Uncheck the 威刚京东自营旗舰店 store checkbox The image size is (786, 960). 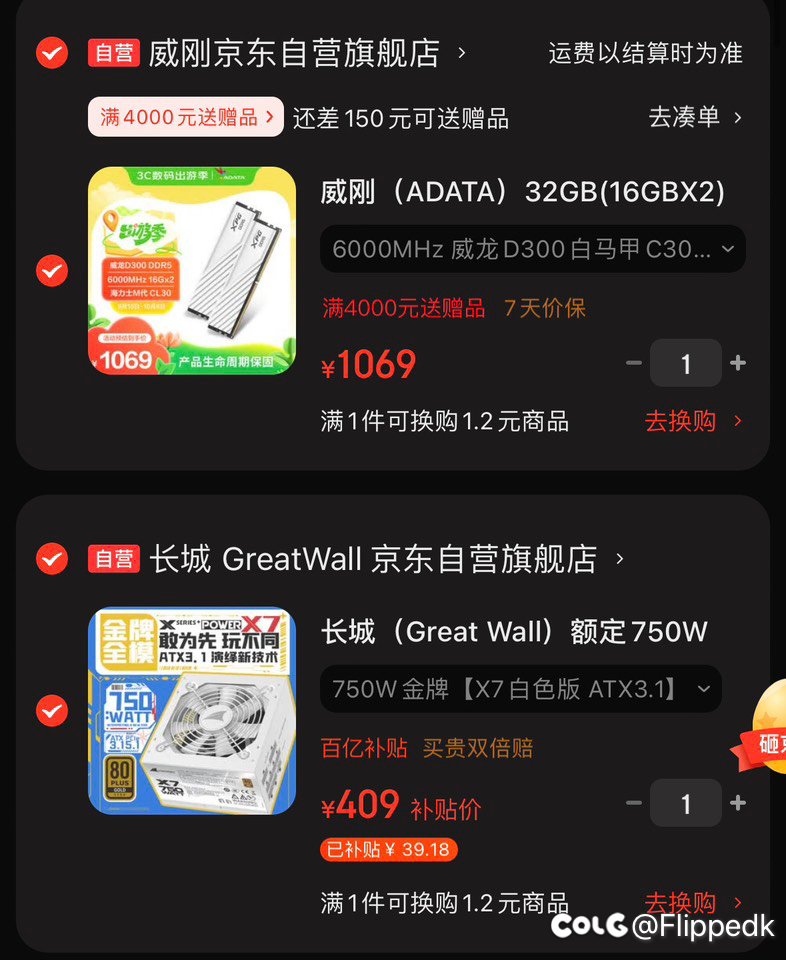(51, 52)
